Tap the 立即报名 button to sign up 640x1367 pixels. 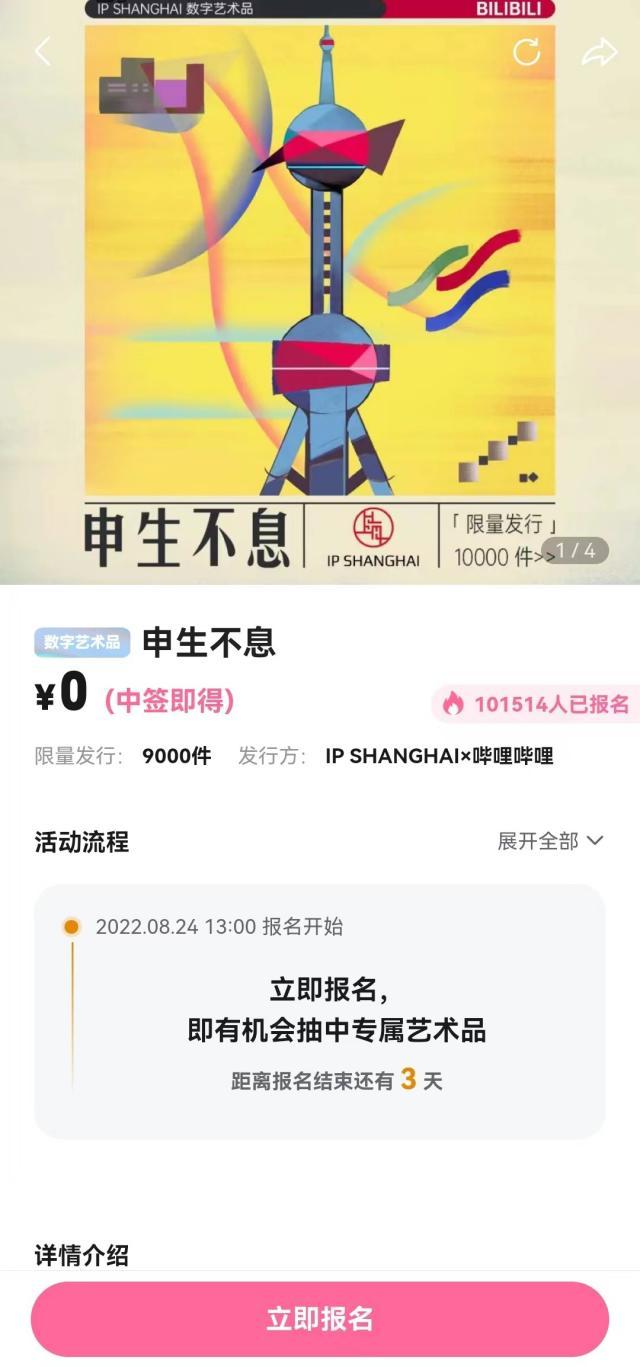[320, 1318]
